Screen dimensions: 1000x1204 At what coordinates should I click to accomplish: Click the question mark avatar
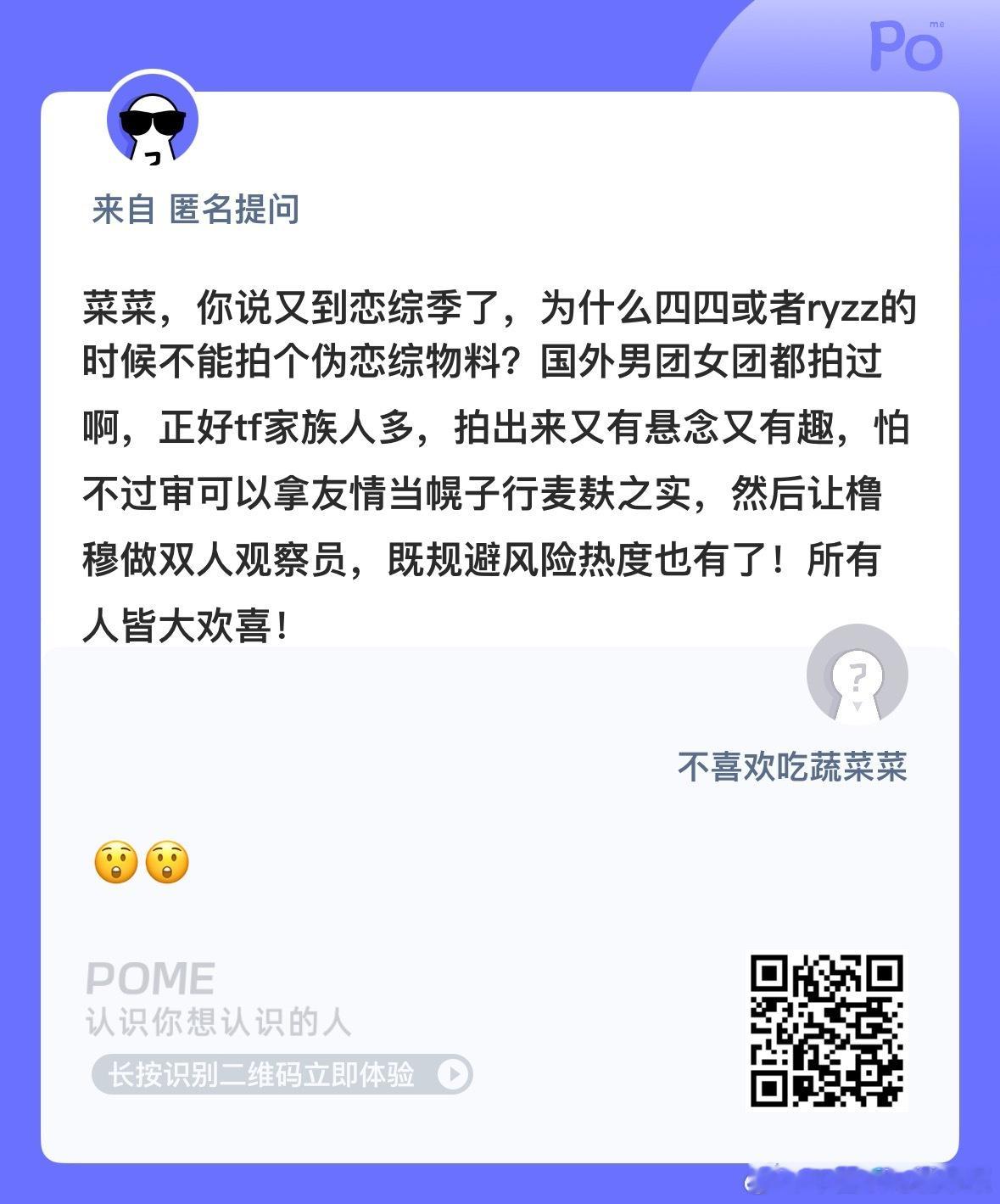click(857, 675)
